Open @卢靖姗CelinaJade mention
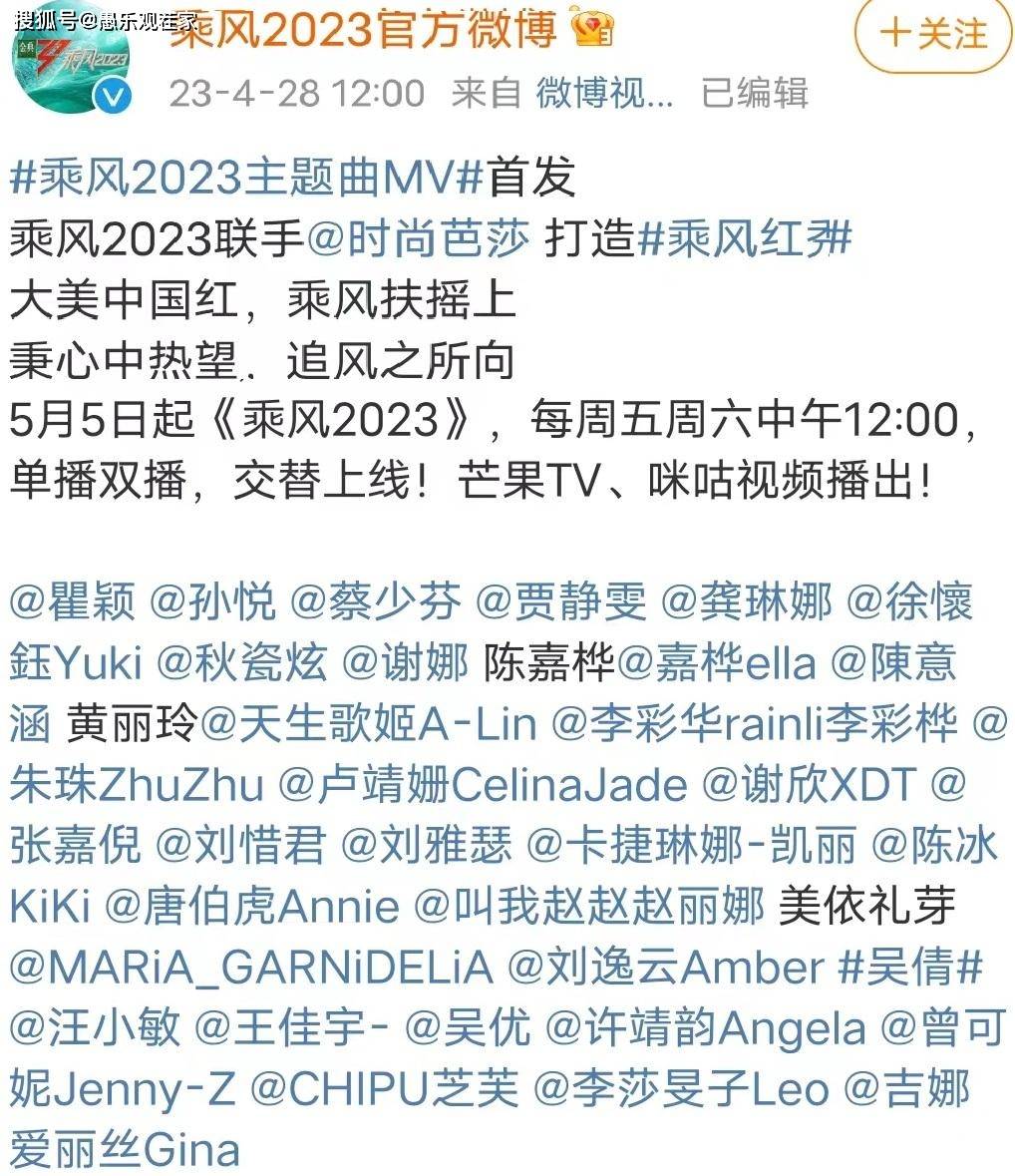 pyautogui.click(x=484, y=785)
